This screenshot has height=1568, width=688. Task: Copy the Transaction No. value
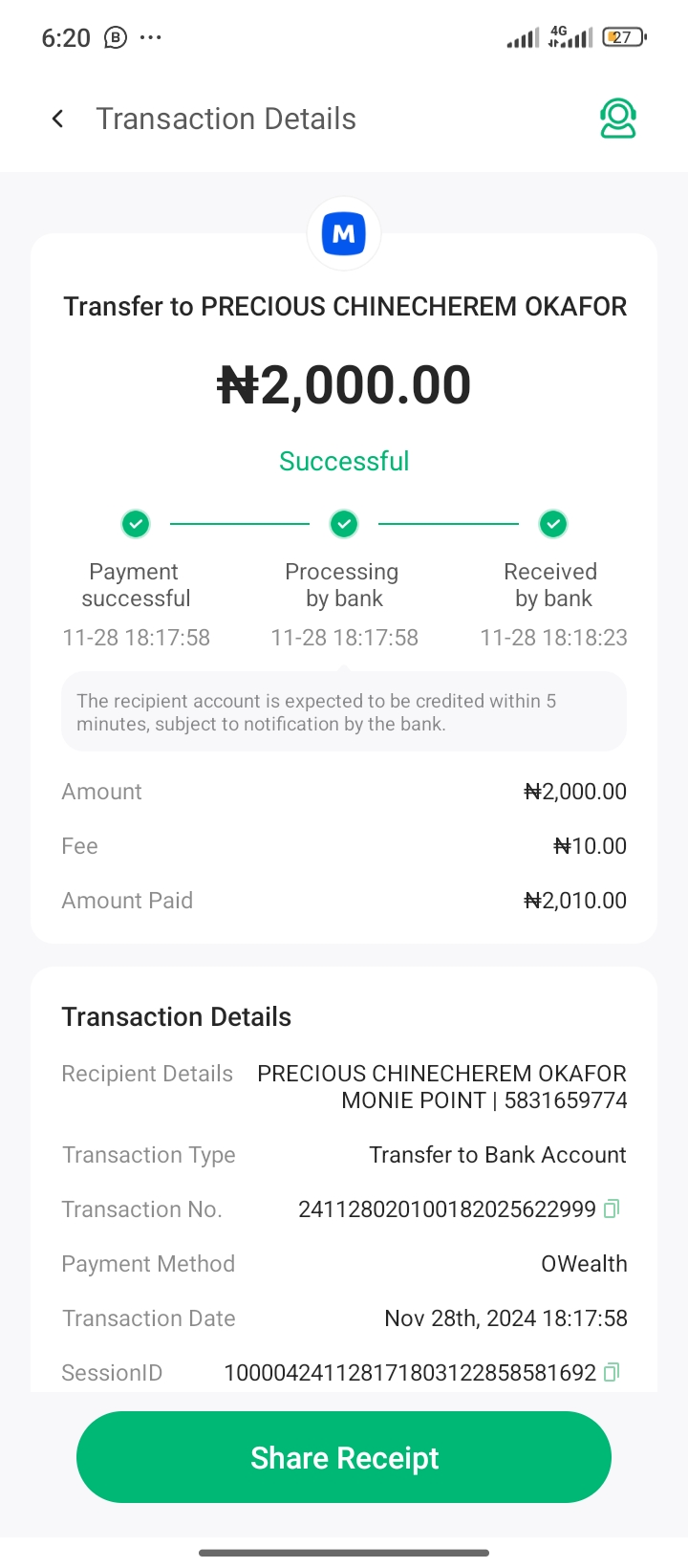coord(613,1209)
